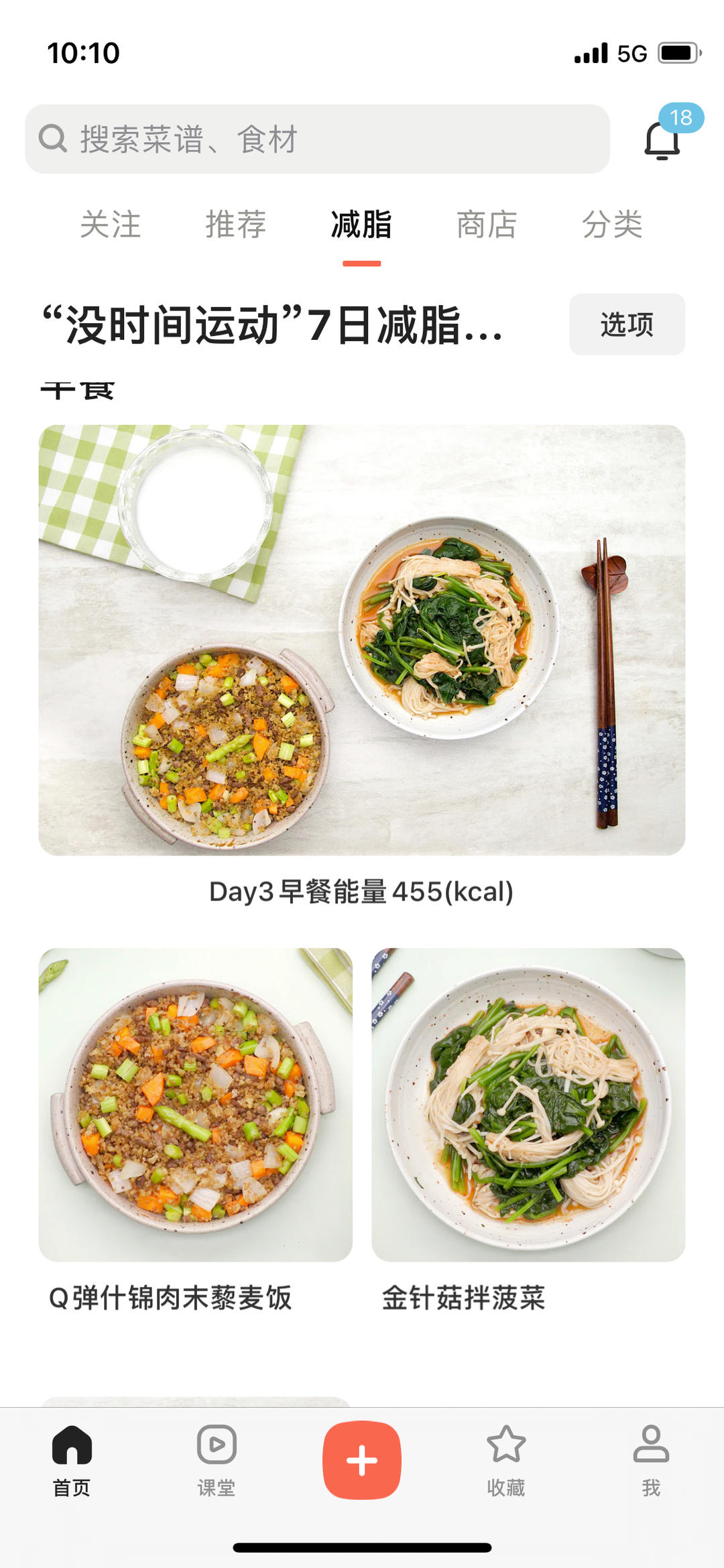
Task: Open the 商店 tab
Action: [x=487, y=224]
